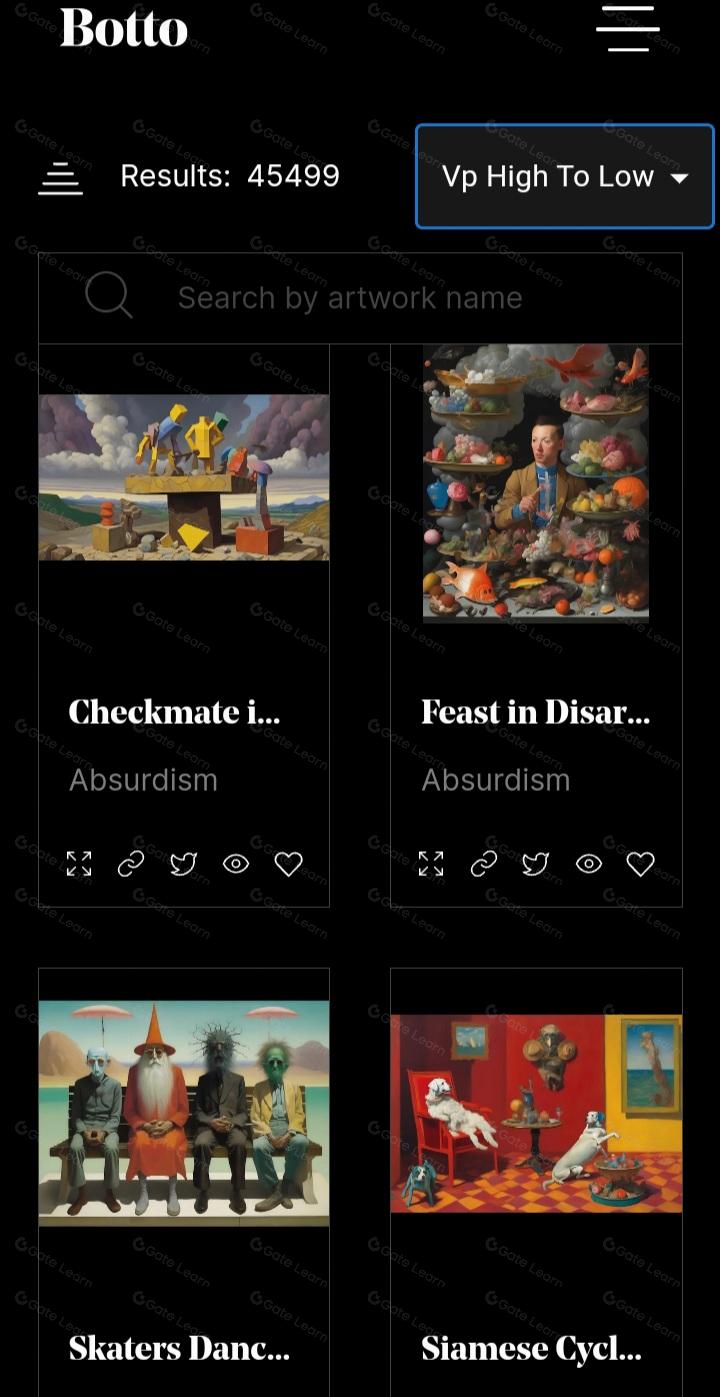
Task: Tap the eye icon under Feast in Disar...
Action: 589,864
